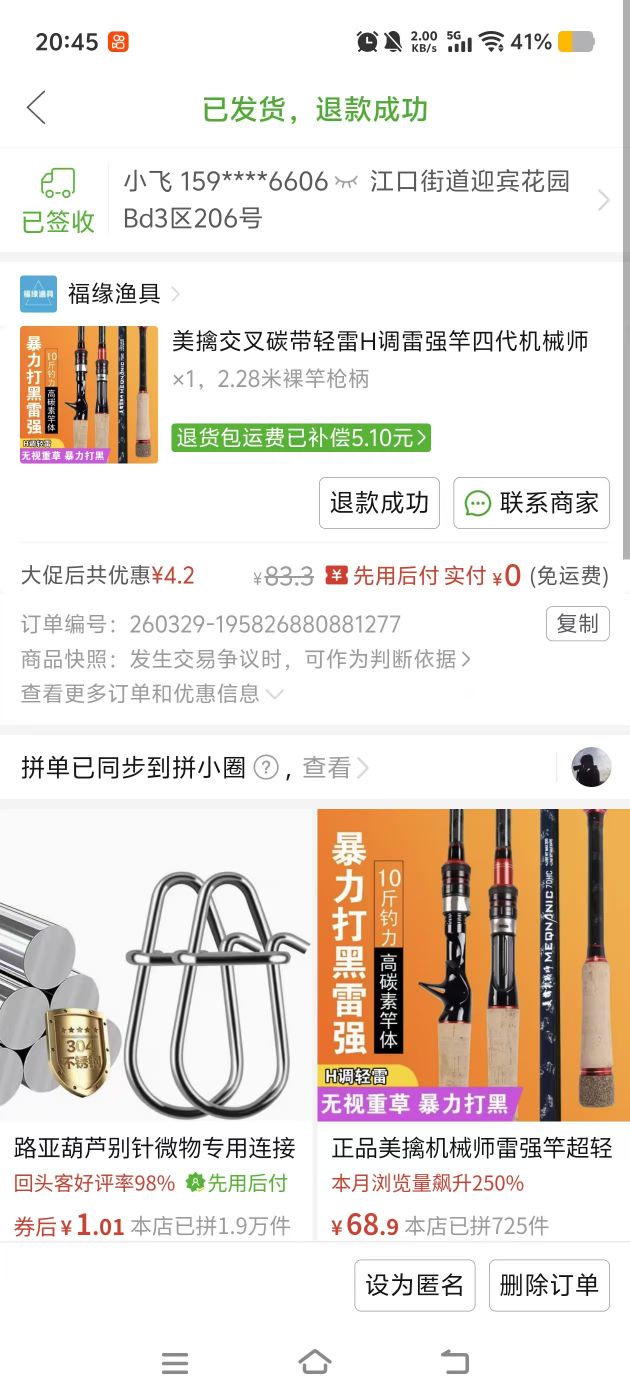Contact the merchant via 联系商家

coord(531,502)
